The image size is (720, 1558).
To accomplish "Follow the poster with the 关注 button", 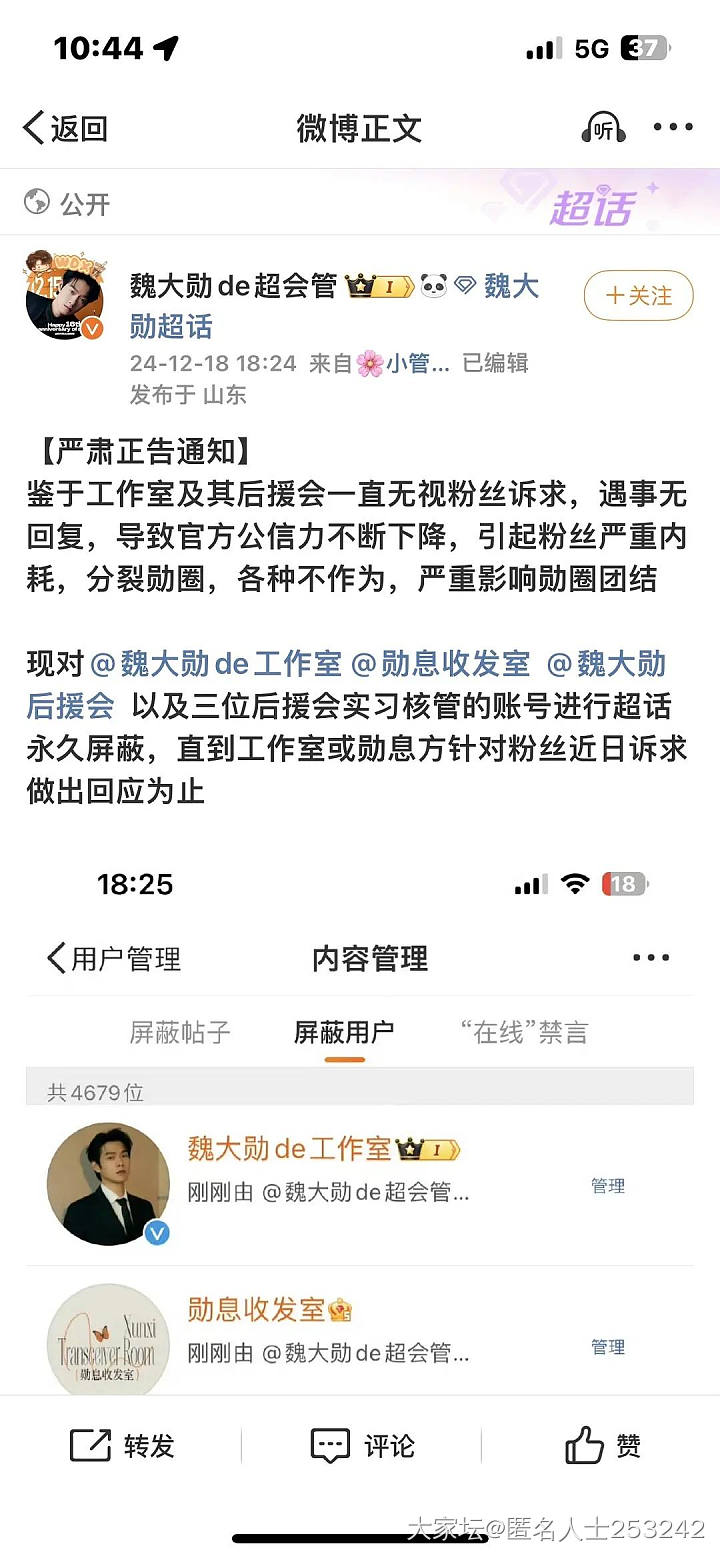I will tap(638, 295).
